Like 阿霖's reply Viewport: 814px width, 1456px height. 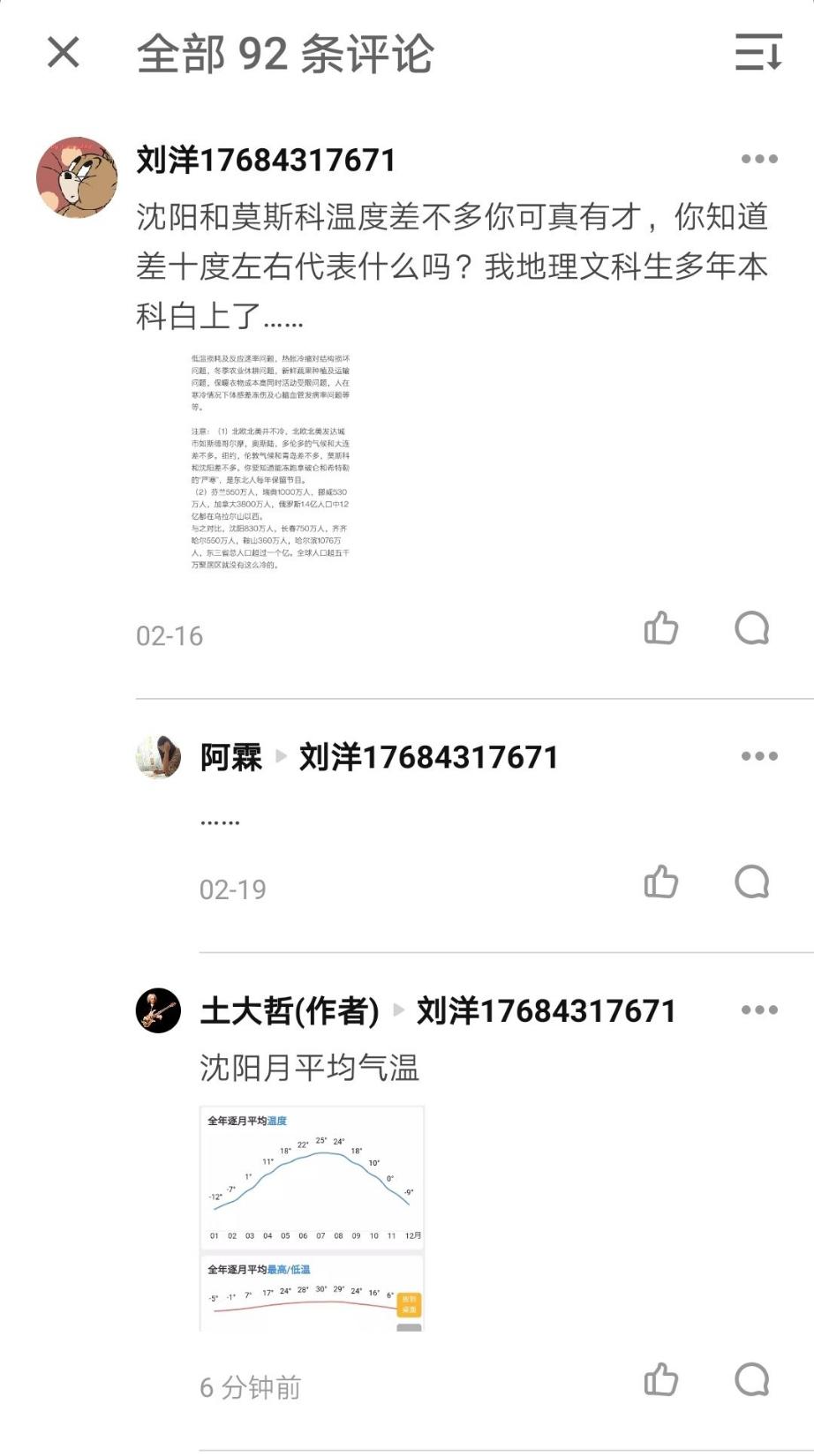661,882
